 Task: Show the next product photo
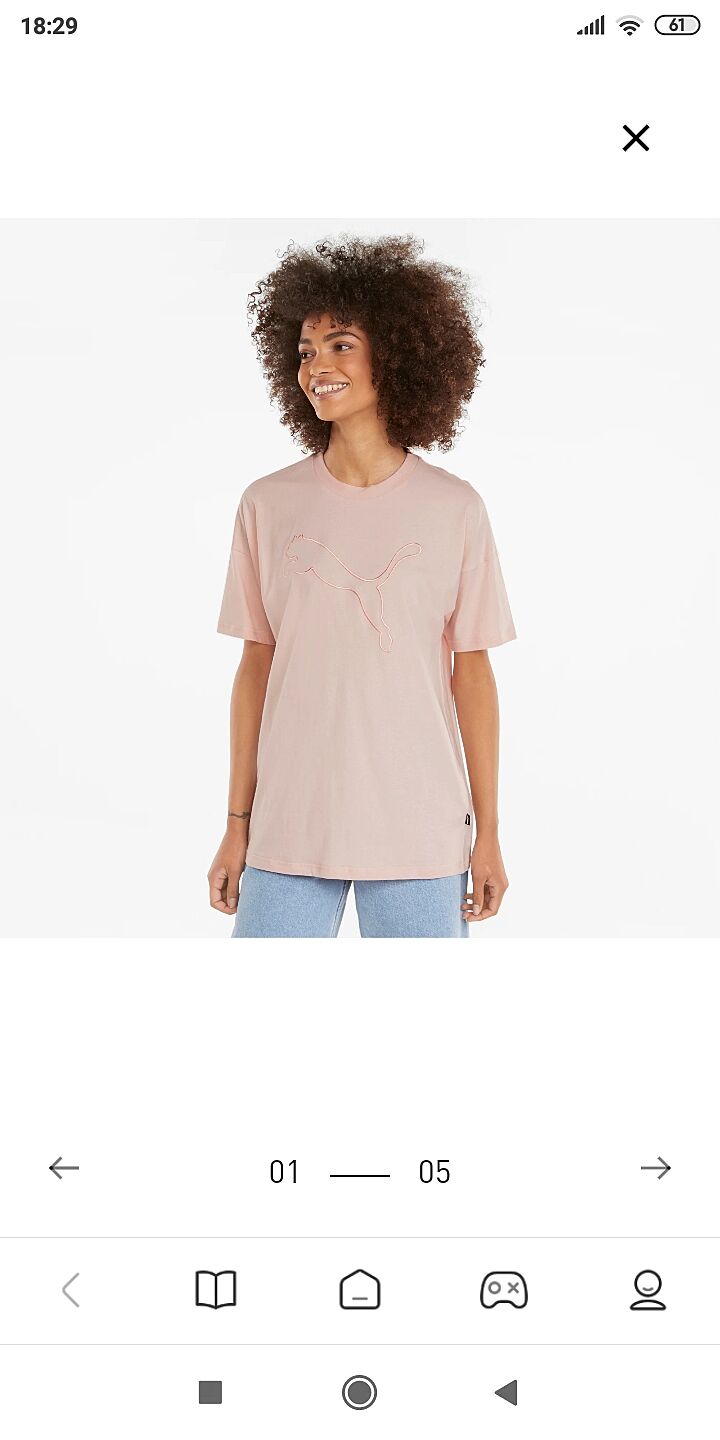(x=656, y=1168)
